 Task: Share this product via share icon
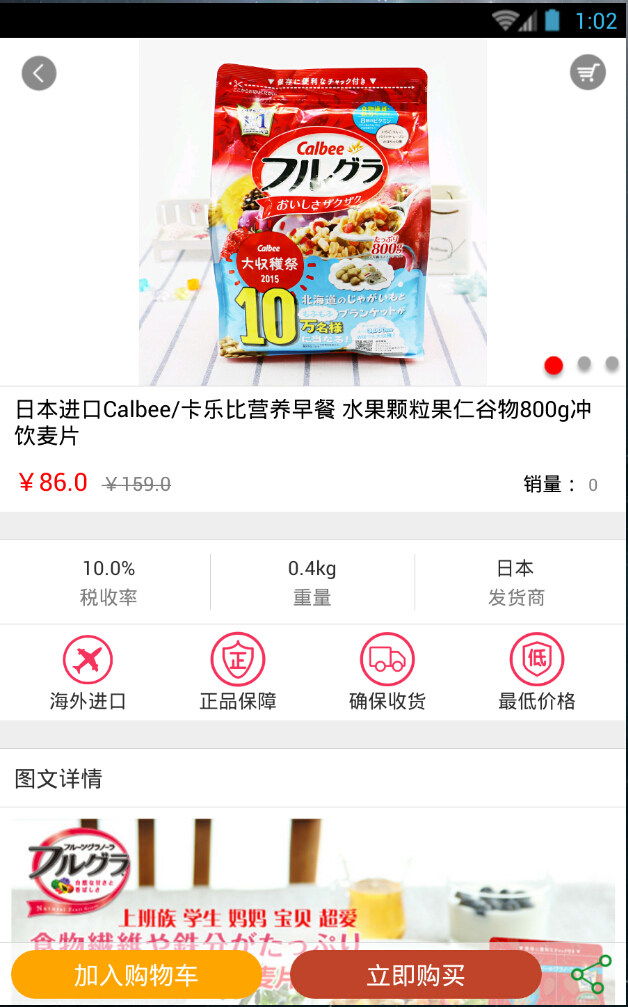tap(591, 974)
